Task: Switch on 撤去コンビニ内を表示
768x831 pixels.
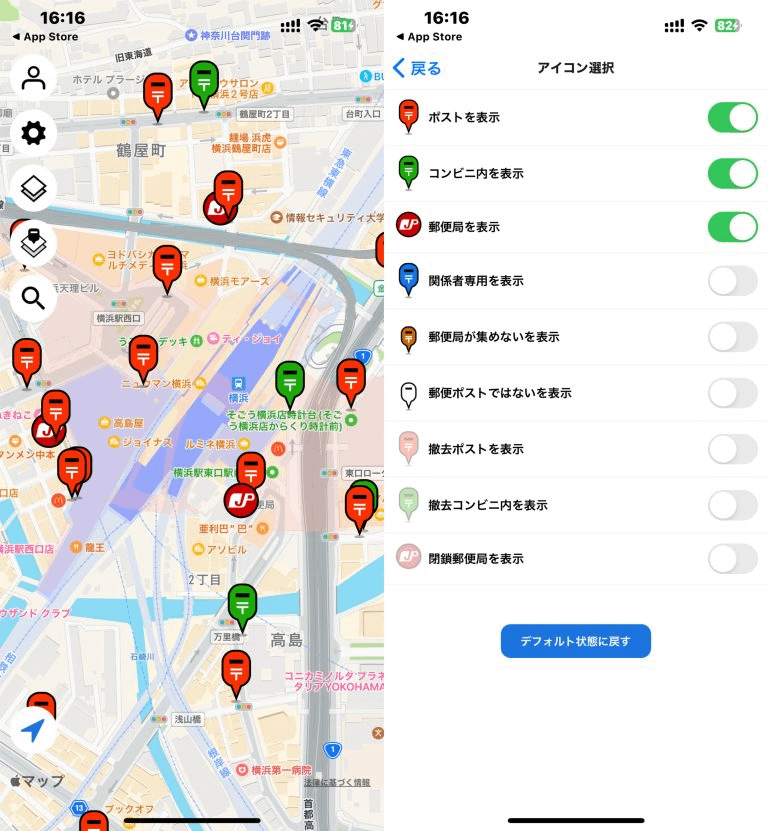Action: [x=732, y=505]
